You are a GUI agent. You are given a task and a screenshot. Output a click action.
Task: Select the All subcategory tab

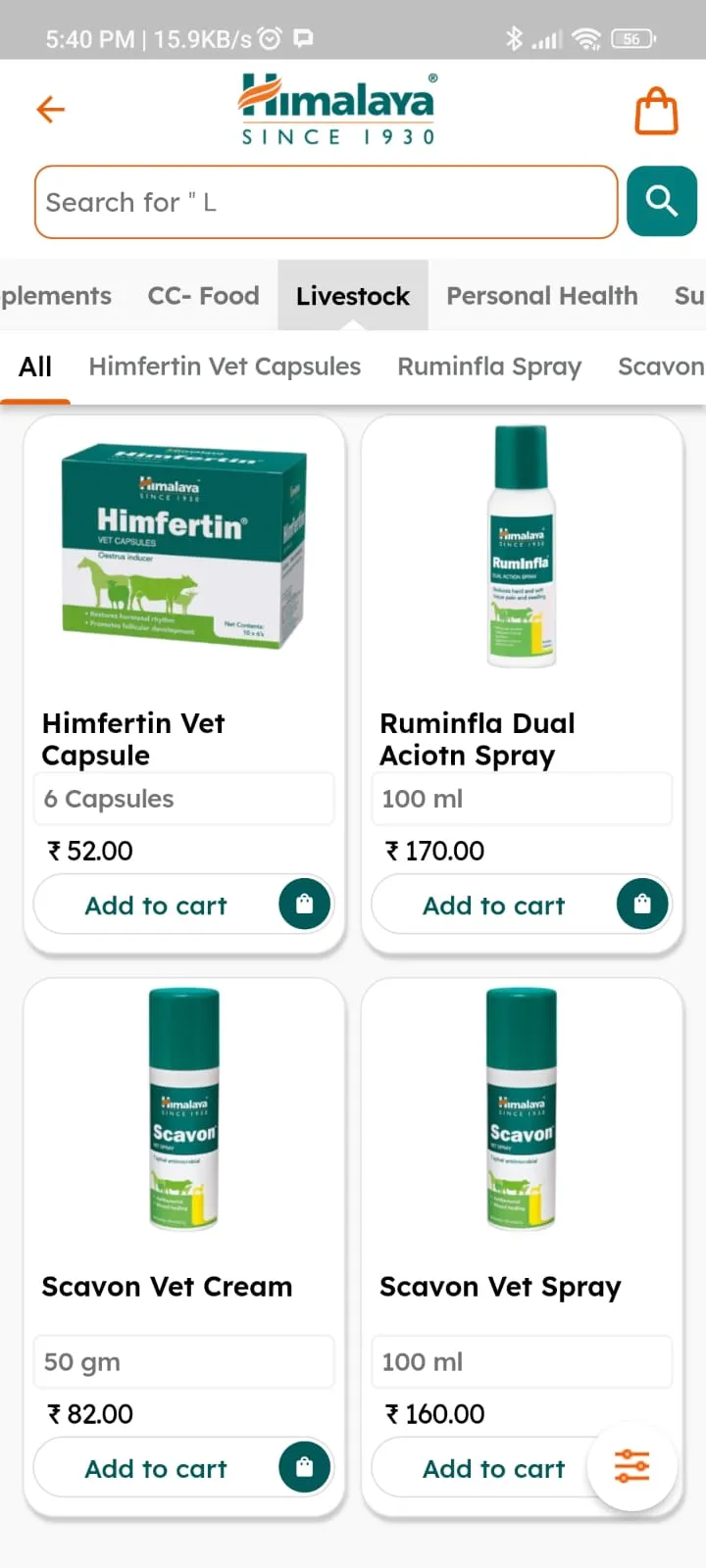[x=35, y=367]
